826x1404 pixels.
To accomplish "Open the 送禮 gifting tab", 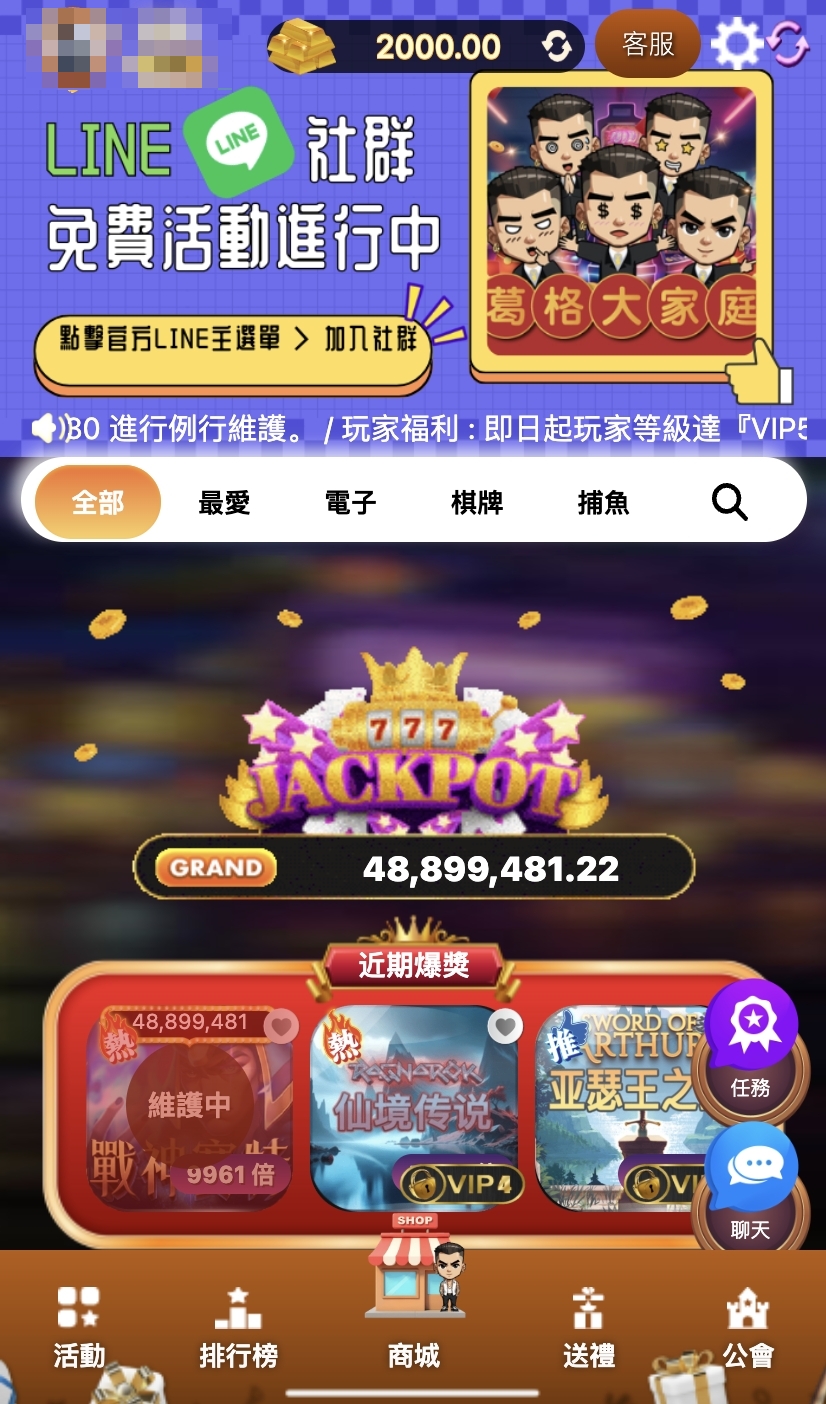I will [x=588, y=1328].
